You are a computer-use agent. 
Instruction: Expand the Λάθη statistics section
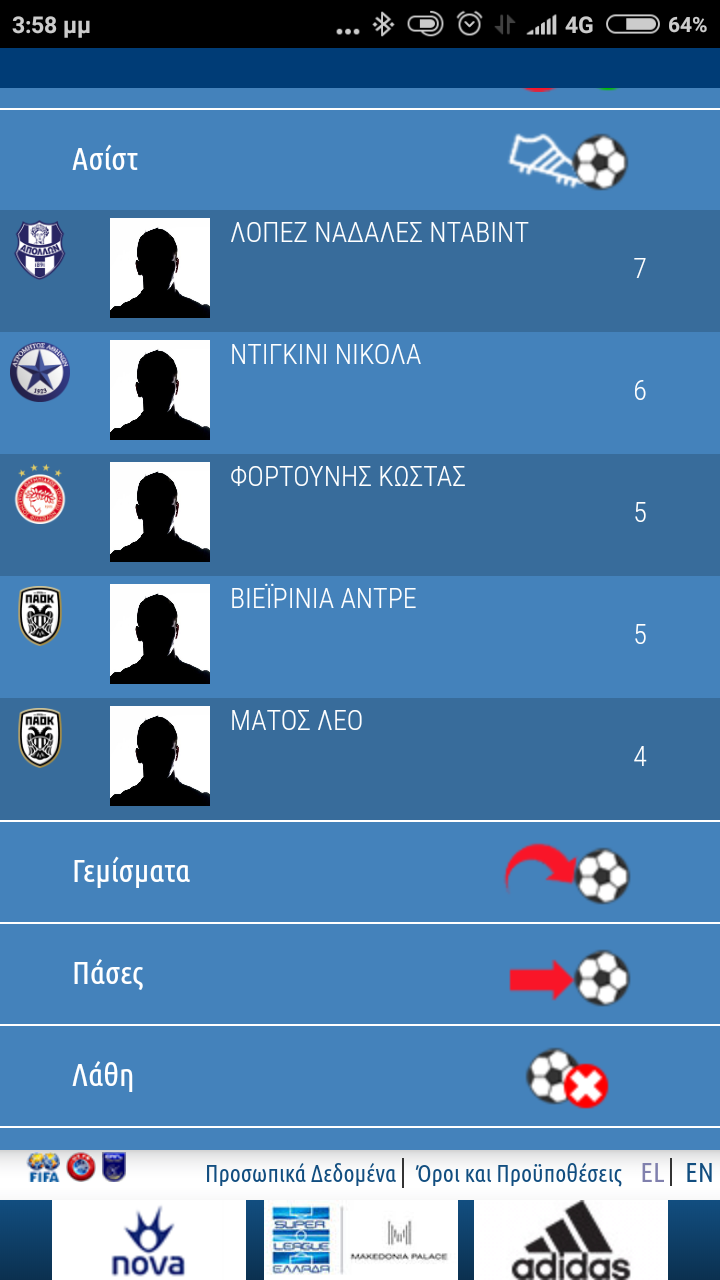pos(360,1076)
